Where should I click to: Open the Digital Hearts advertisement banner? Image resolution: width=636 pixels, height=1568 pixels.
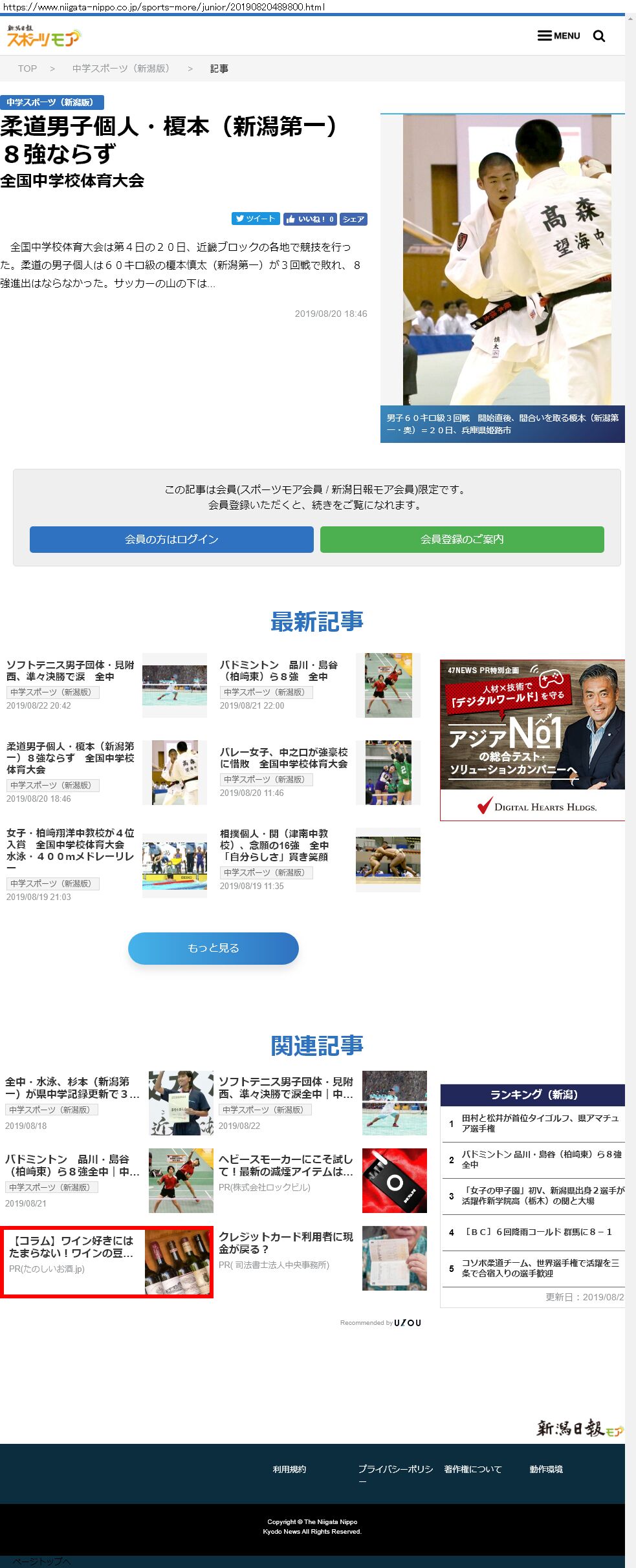pyautogui.click(x=532, y=740)
